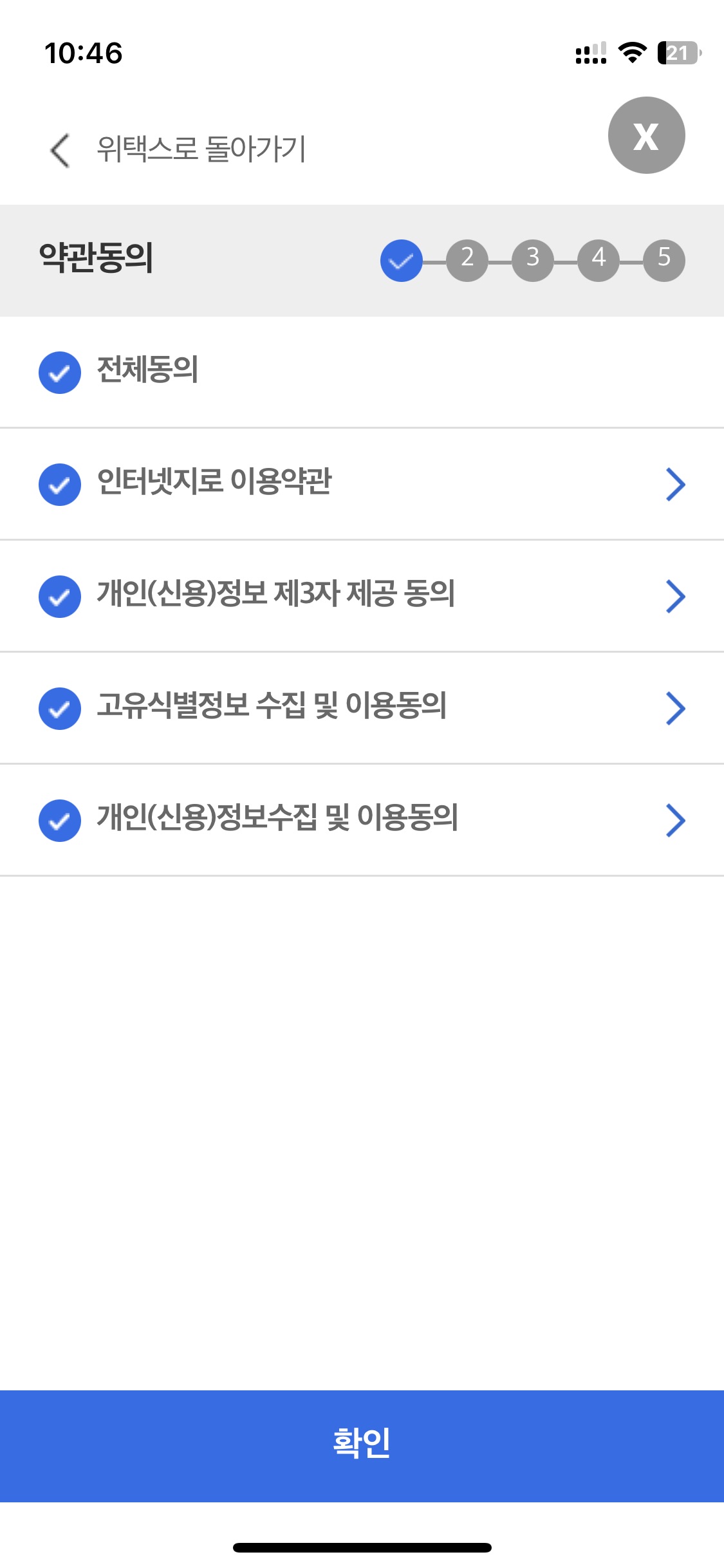Expand 고유식별정보 수집 및 이용동의 chevron

[675, 709]
